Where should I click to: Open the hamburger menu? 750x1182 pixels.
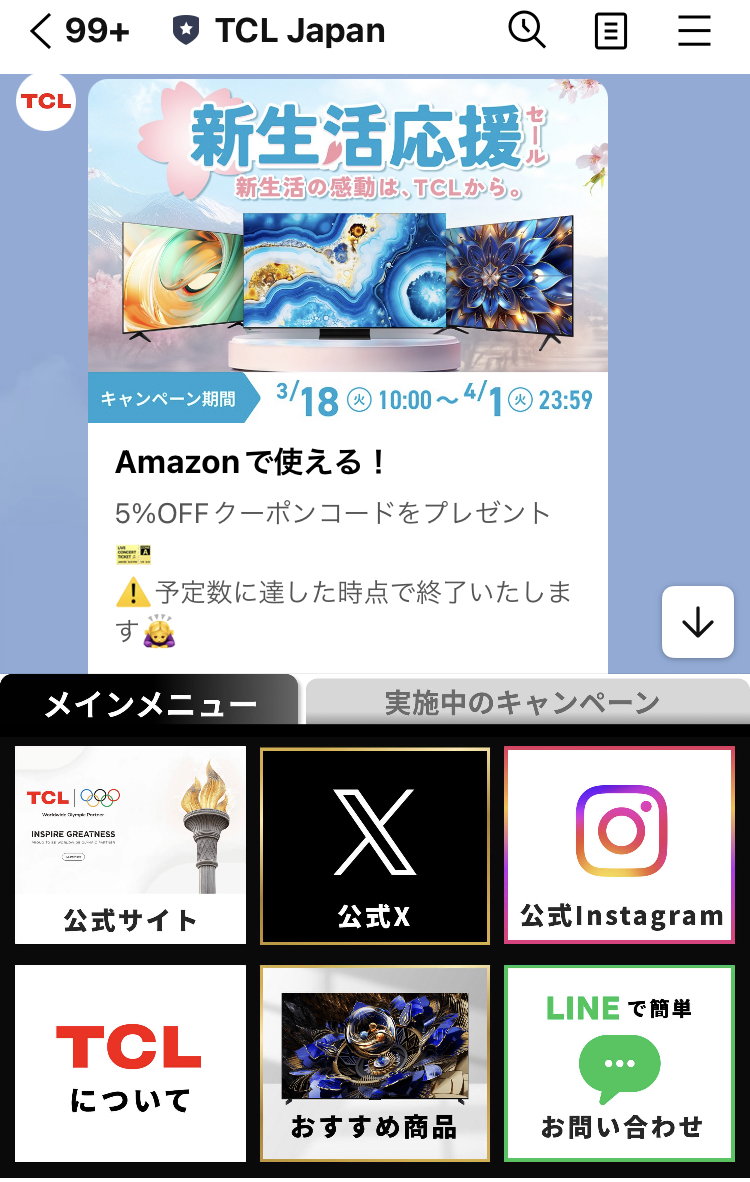(694, 31)
